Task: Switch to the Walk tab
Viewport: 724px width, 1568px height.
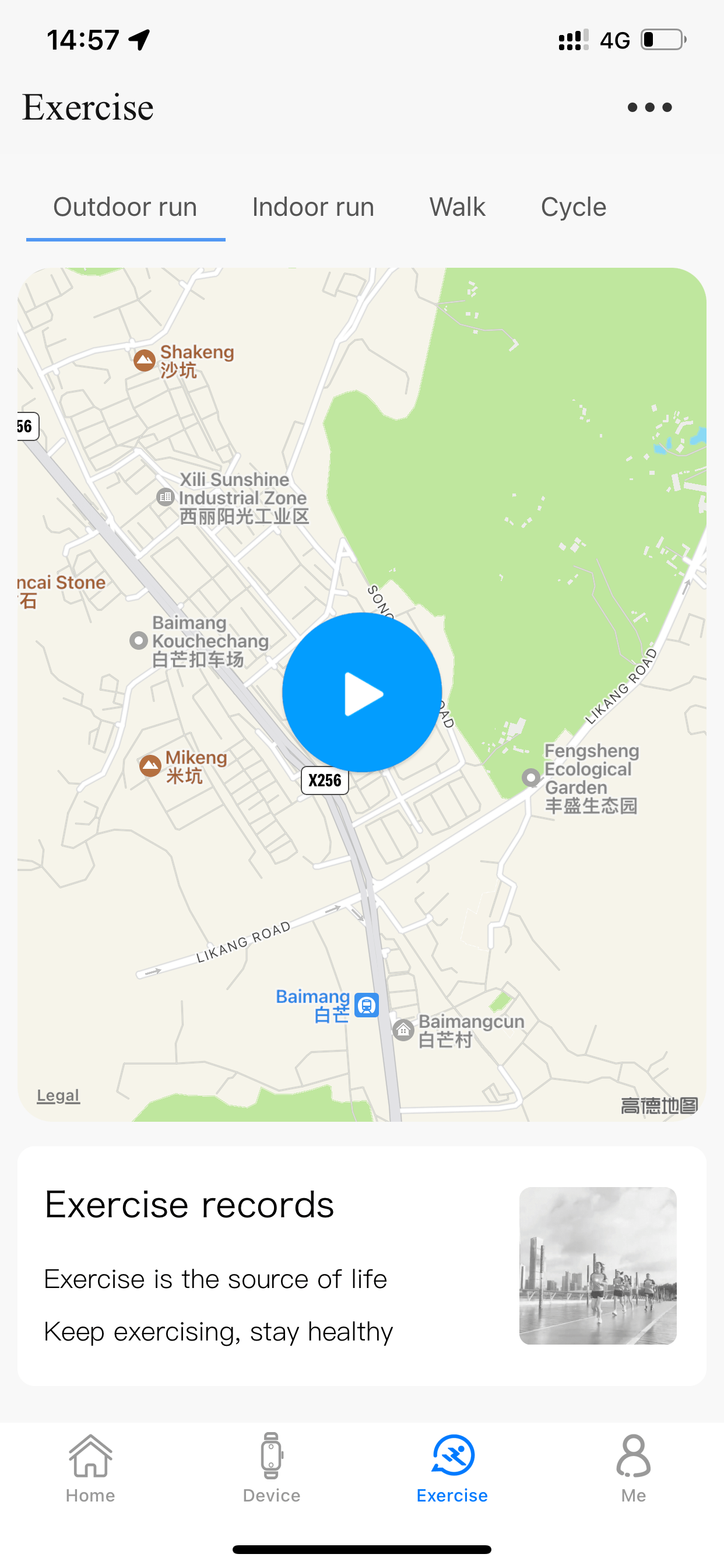Action: click(x=457, y=208)
